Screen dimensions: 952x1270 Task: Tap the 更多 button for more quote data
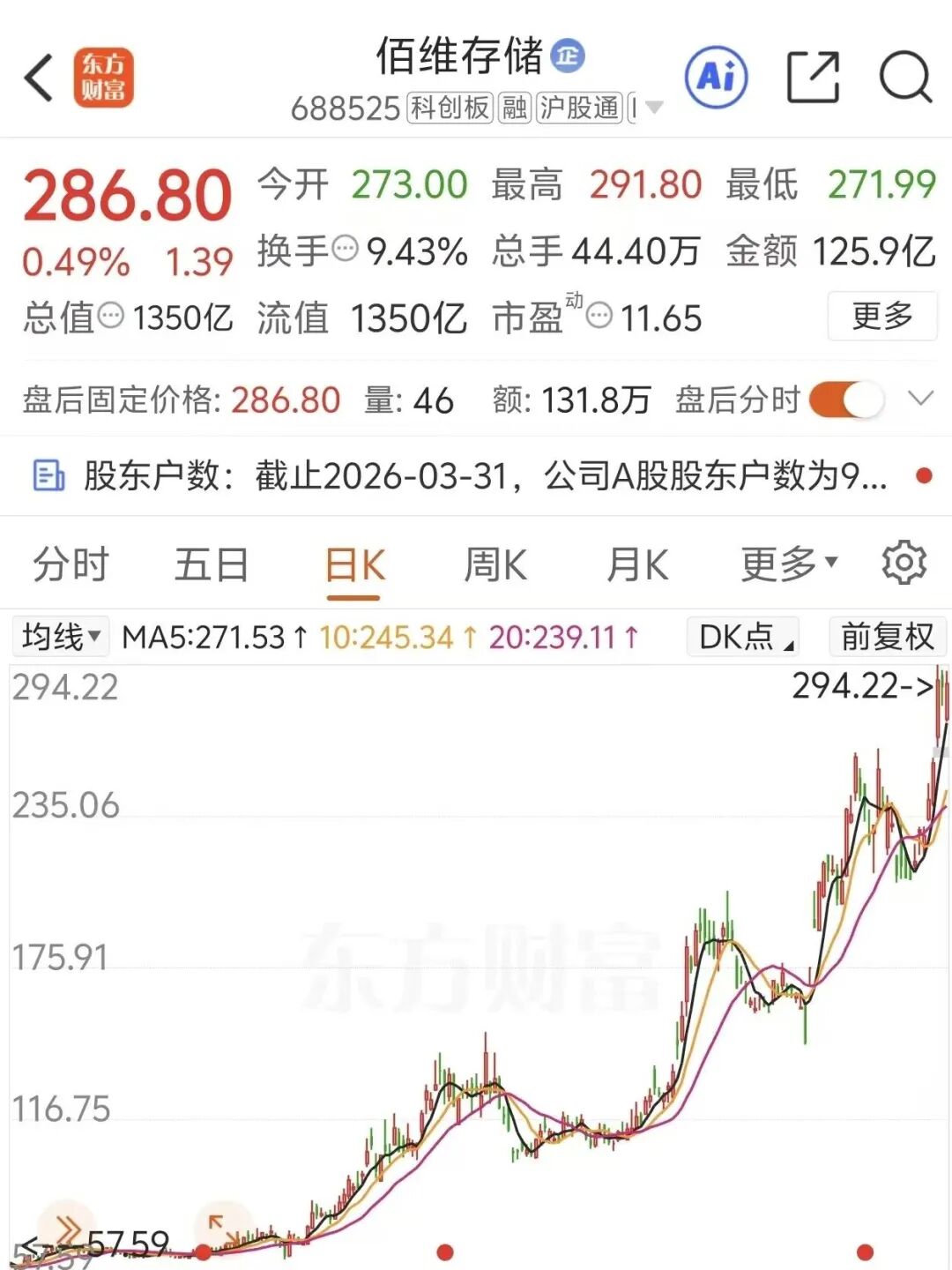click(x=881, y=316)
